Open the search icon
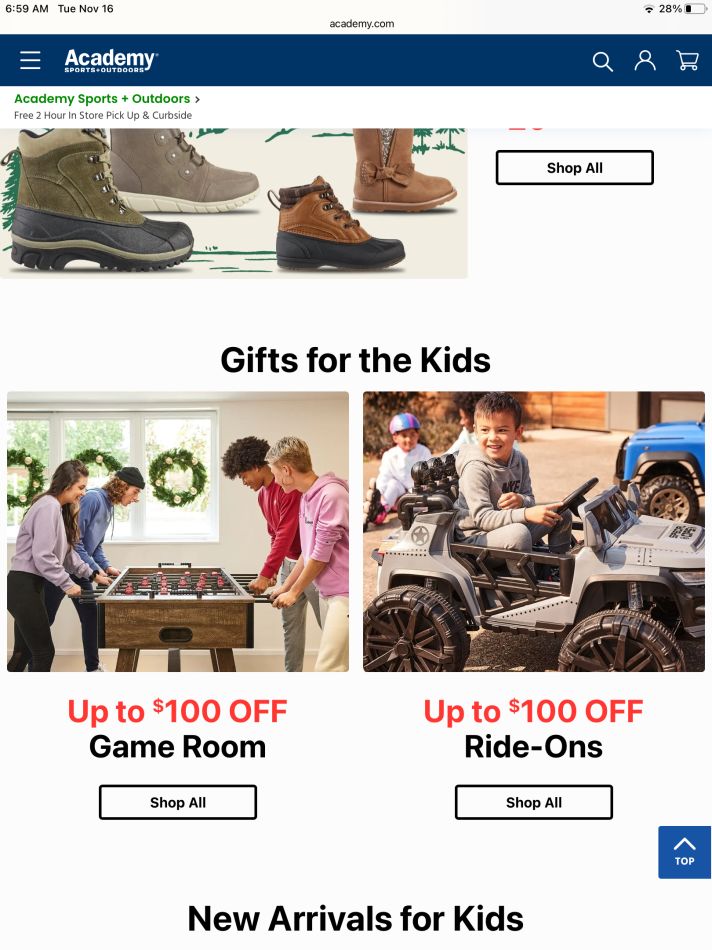The width and height of the screenshot is (712, 950). tap(602, 62)
